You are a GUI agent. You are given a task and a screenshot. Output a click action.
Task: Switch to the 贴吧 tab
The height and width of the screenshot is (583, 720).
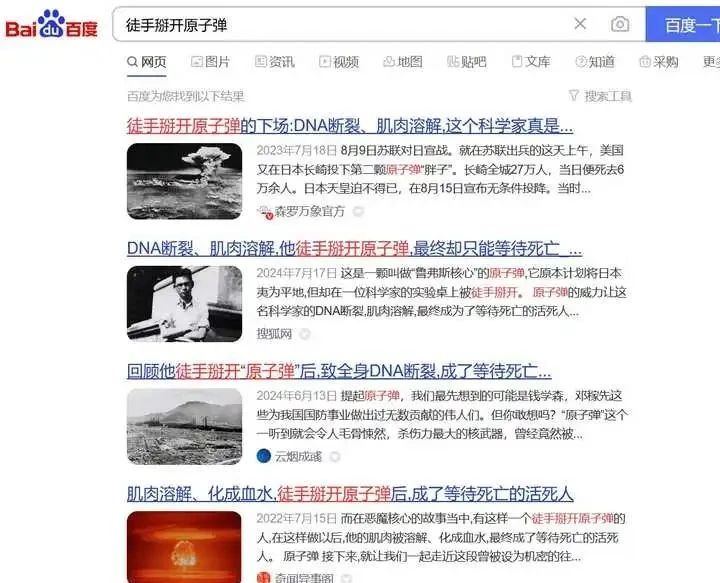467,62
